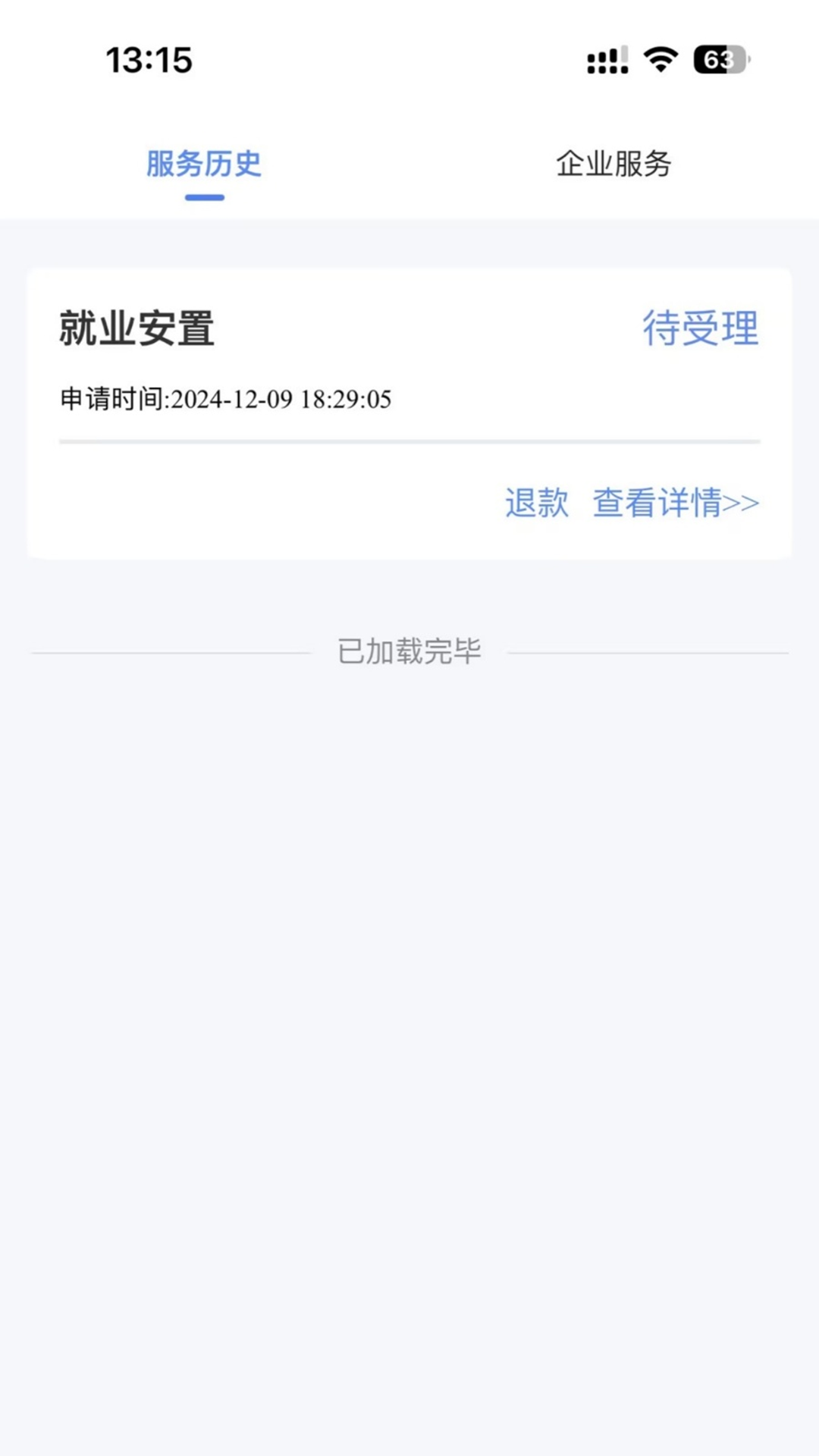
Task: Tap the 待受理 status label
Action: (x=700, y=329)
